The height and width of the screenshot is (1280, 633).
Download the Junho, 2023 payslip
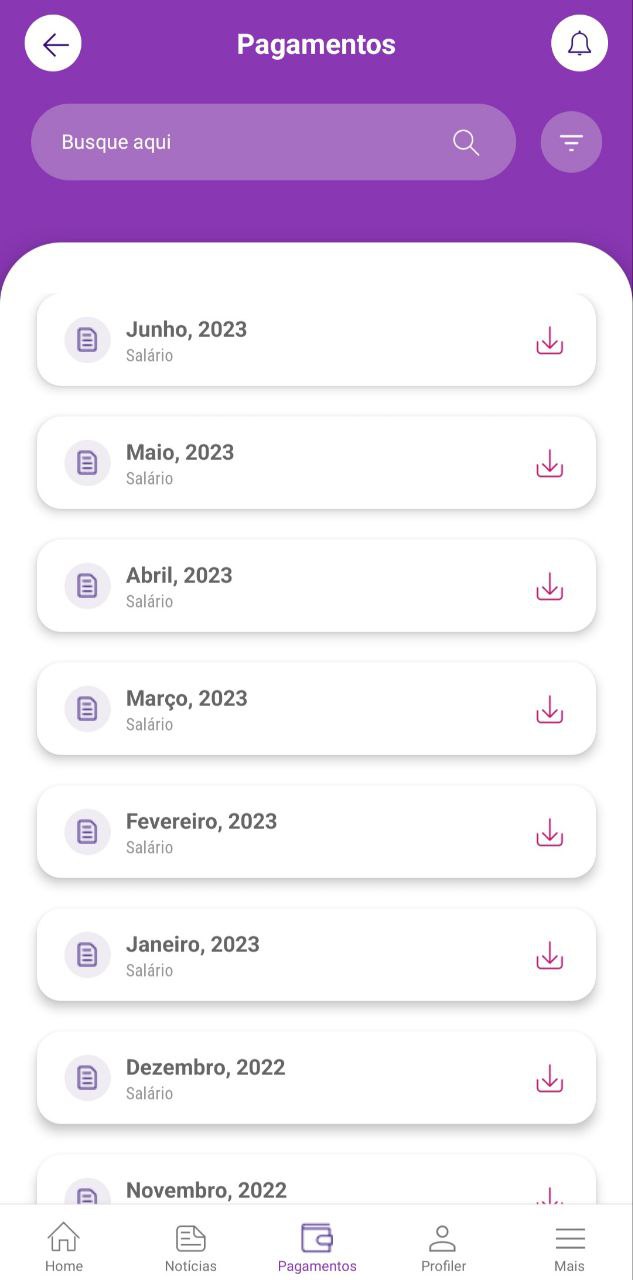[549, 341]
